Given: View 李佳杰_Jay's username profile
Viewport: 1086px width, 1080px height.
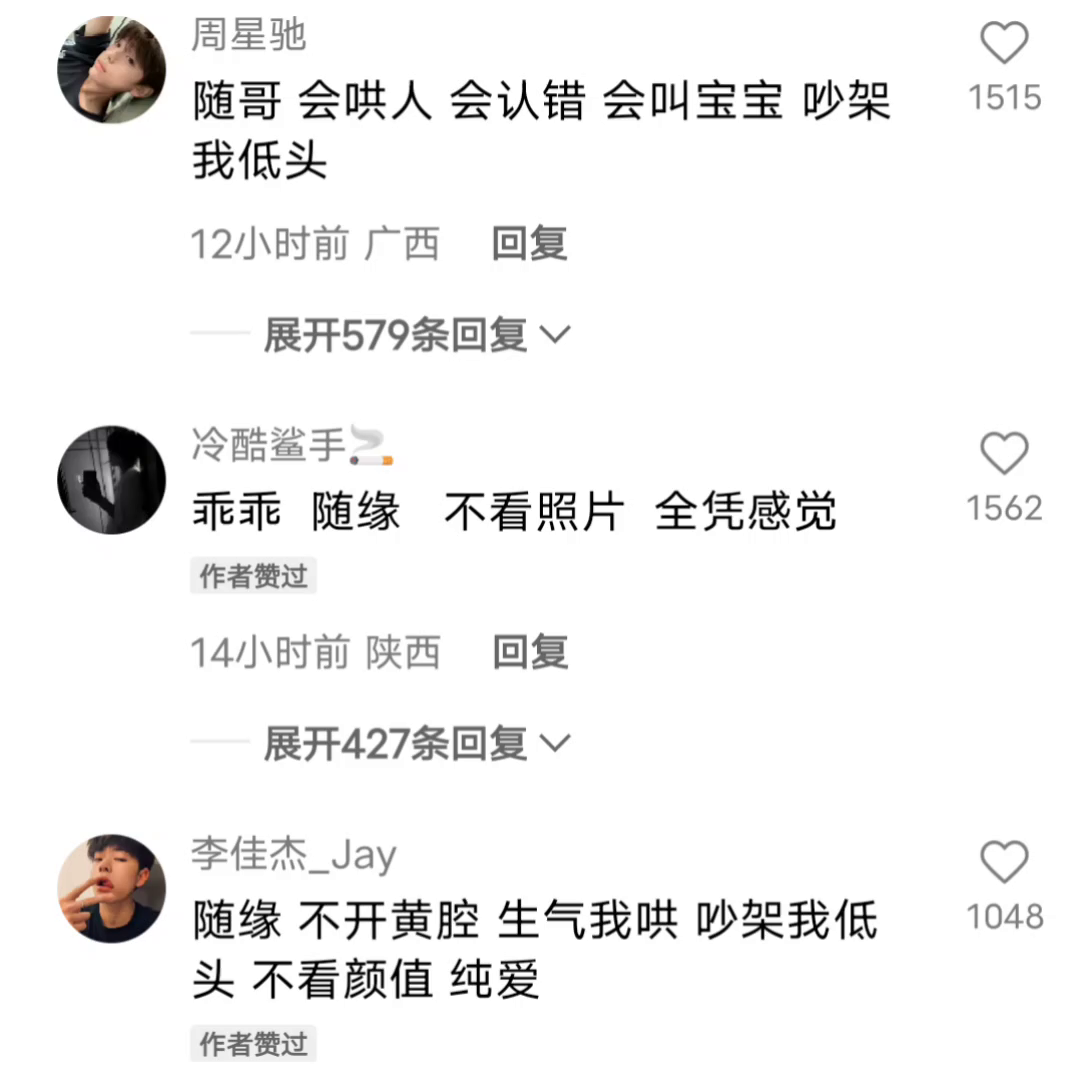Looking at the screenshot, I should click(294, 855).
